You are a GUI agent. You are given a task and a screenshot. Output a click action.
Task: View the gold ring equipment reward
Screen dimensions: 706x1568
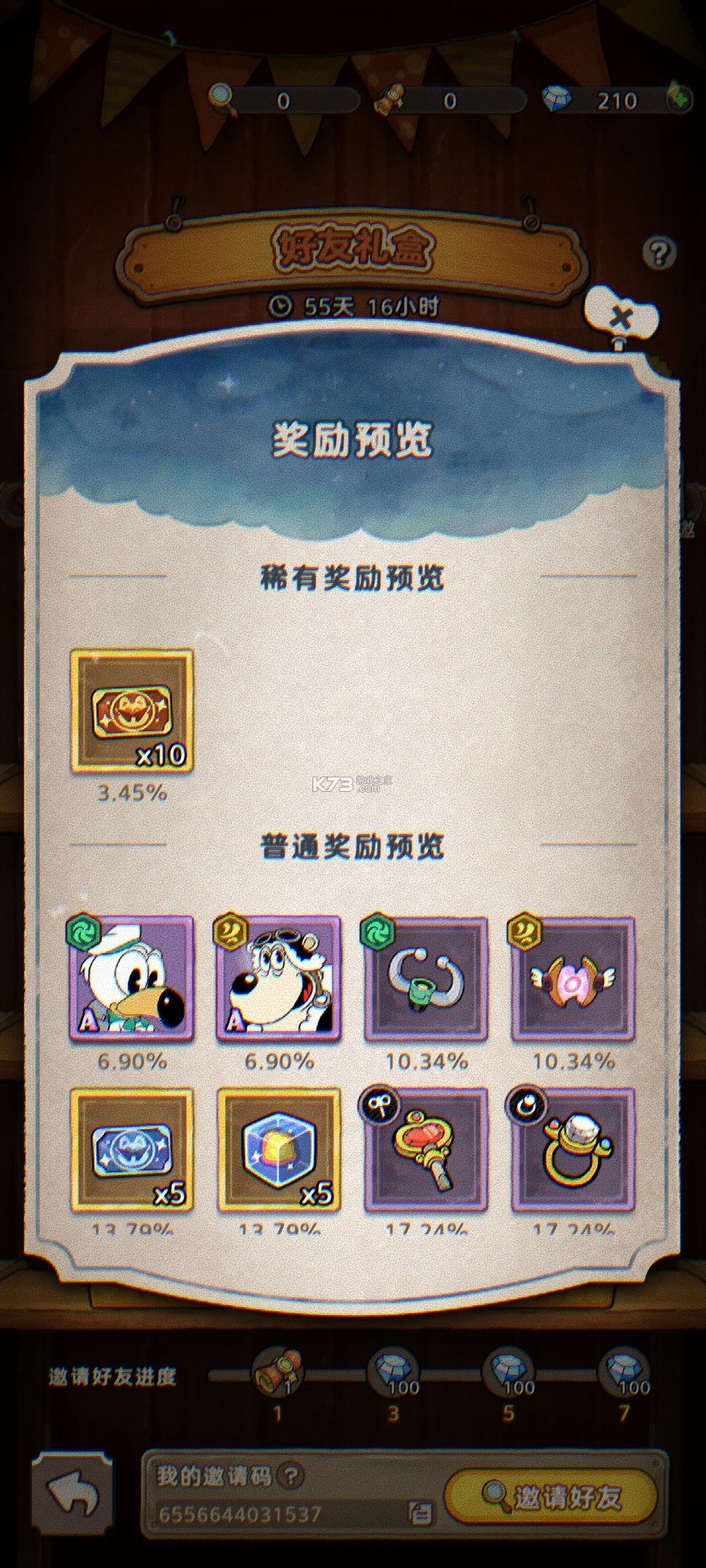coord(573,1149)
